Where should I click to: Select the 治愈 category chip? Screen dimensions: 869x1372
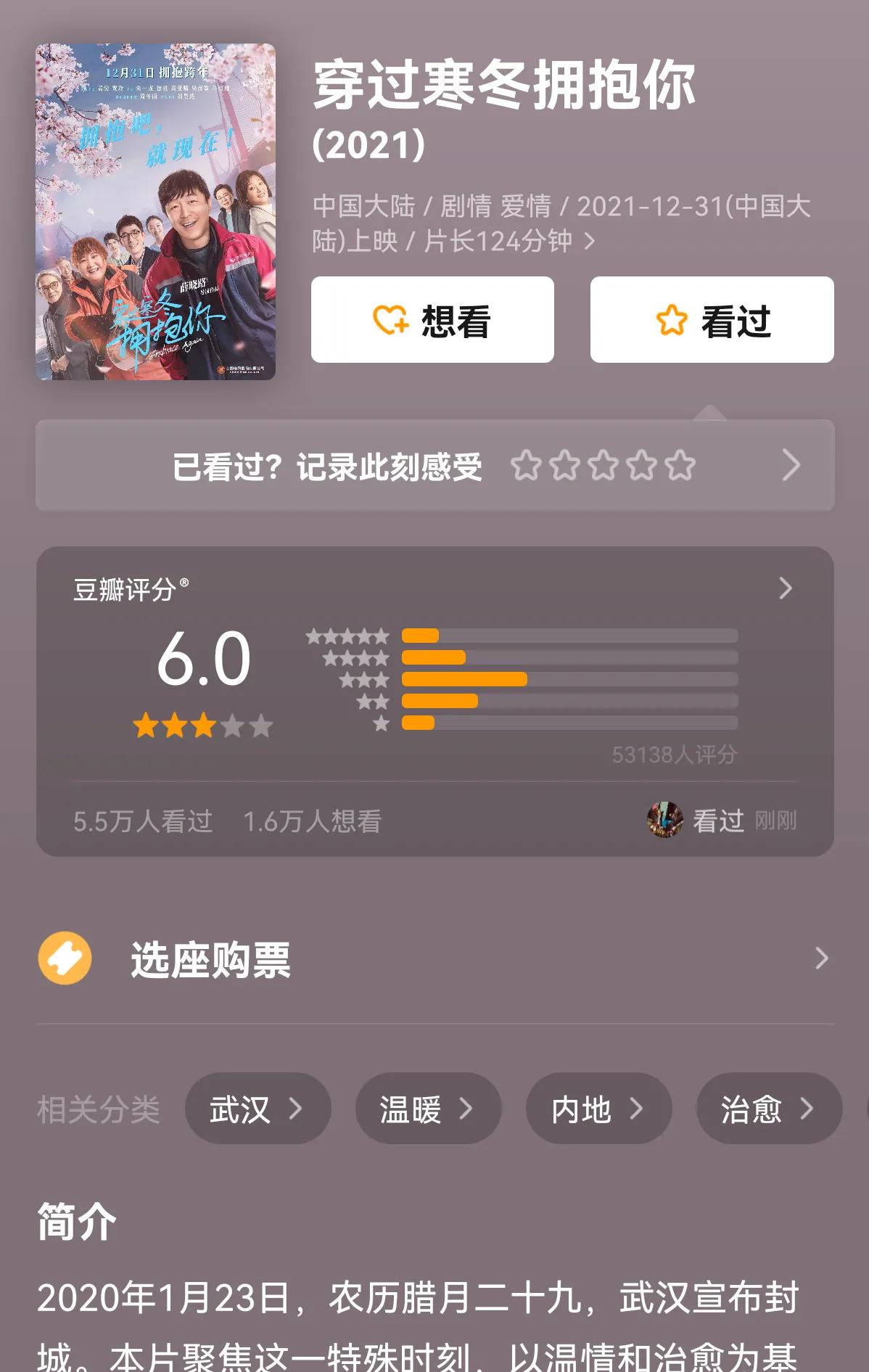[768, 1109]
